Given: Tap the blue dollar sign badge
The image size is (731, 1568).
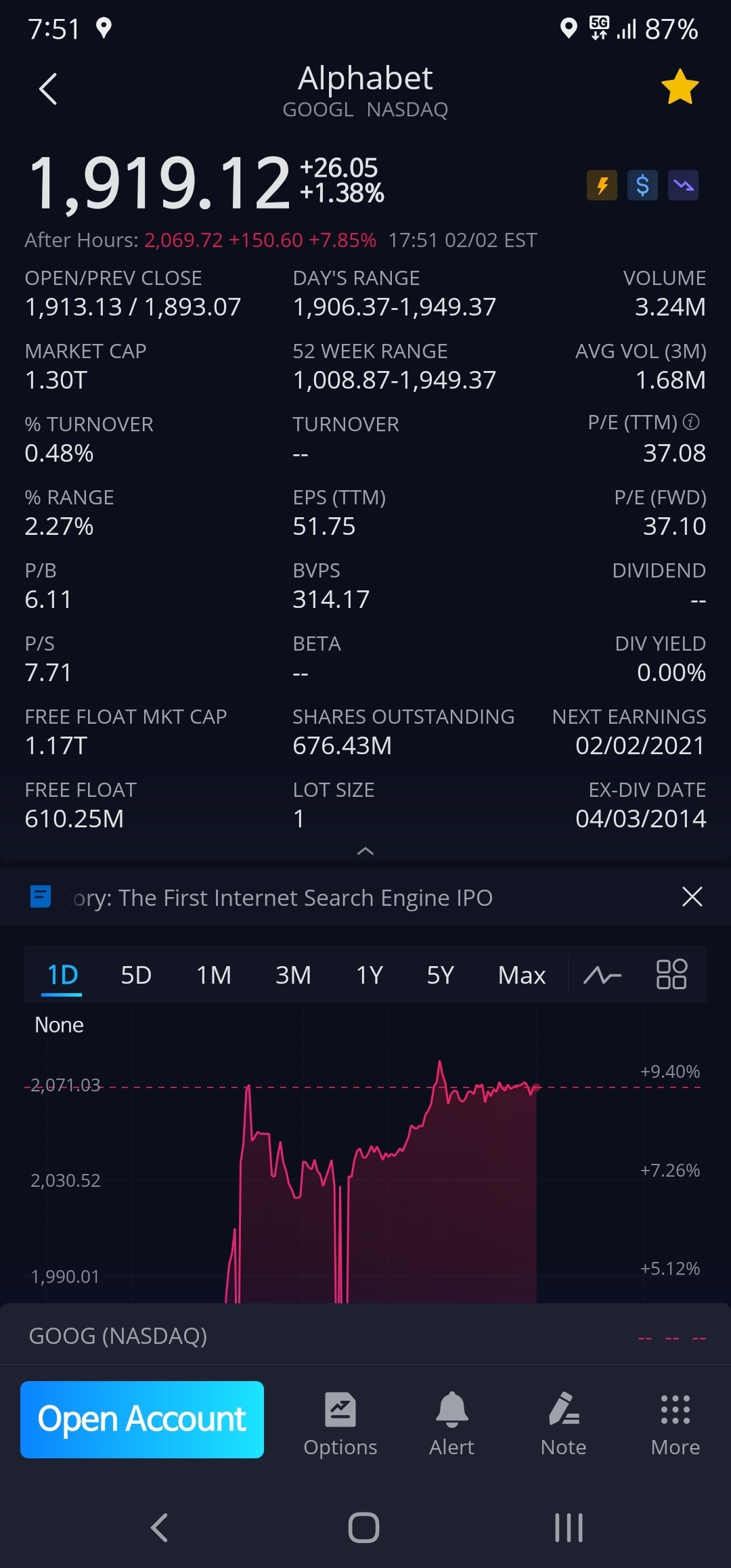Looking at the screenshot, I should [x=642, y=186].
